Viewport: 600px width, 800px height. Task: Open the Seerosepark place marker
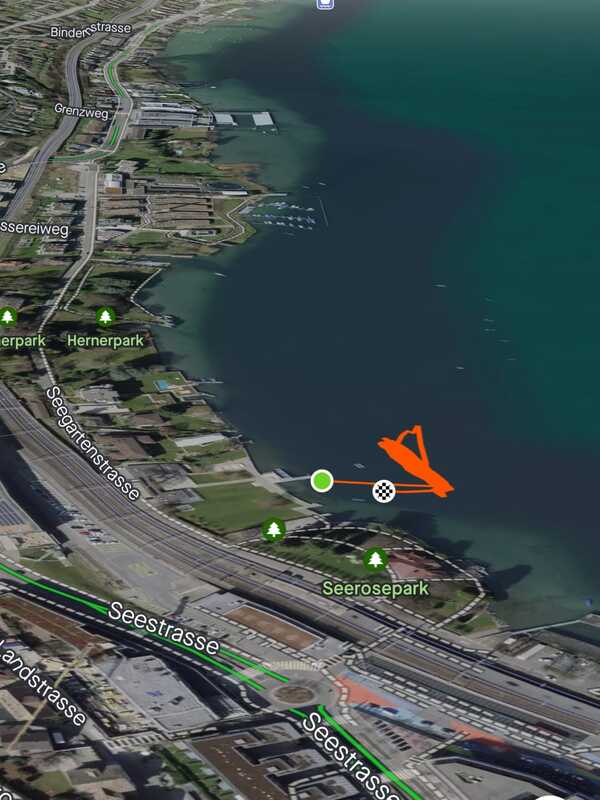[375, 559]
